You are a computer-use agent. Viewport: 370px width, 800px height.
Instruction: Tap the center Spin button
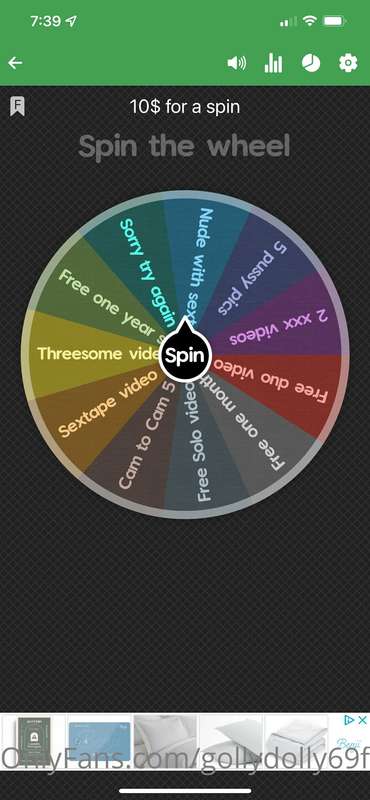click(x=185, y=356)
